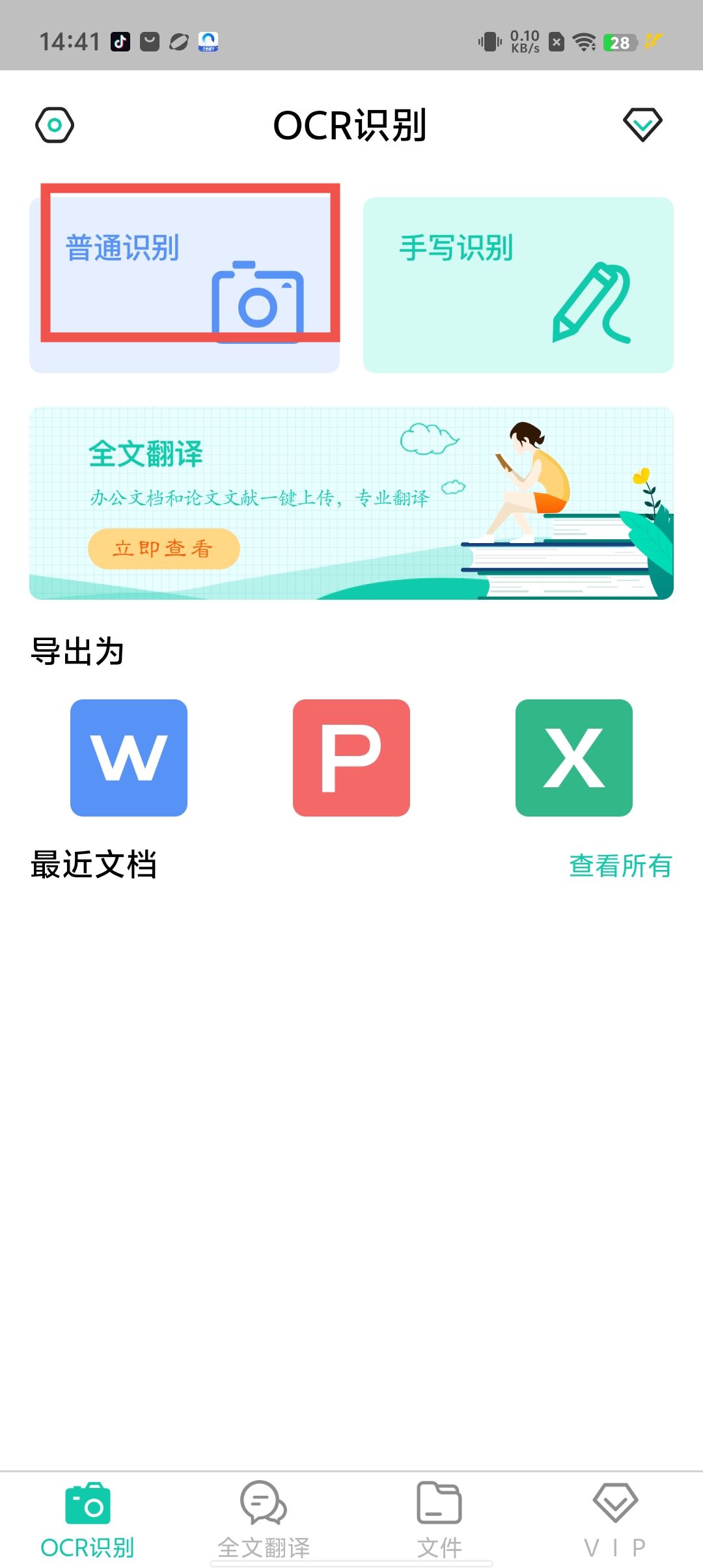Image resolution: width=703 pixels, height=1568 pixels.
Task: Open 手写识别 handwriting recognition
Action: coord(518,285)
